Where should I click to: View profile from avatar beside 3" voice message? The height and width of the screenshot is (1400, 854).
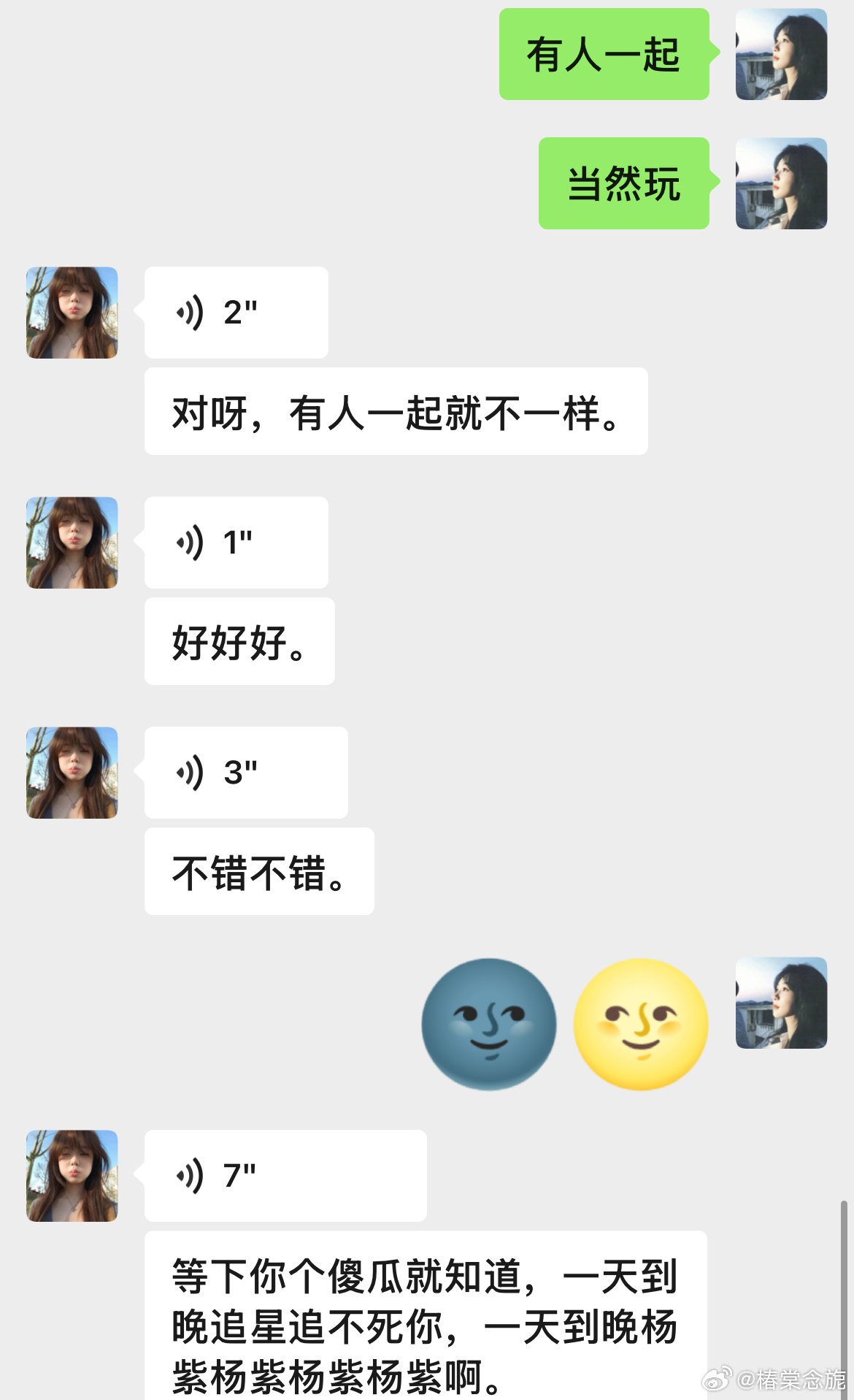coord(72,773)
